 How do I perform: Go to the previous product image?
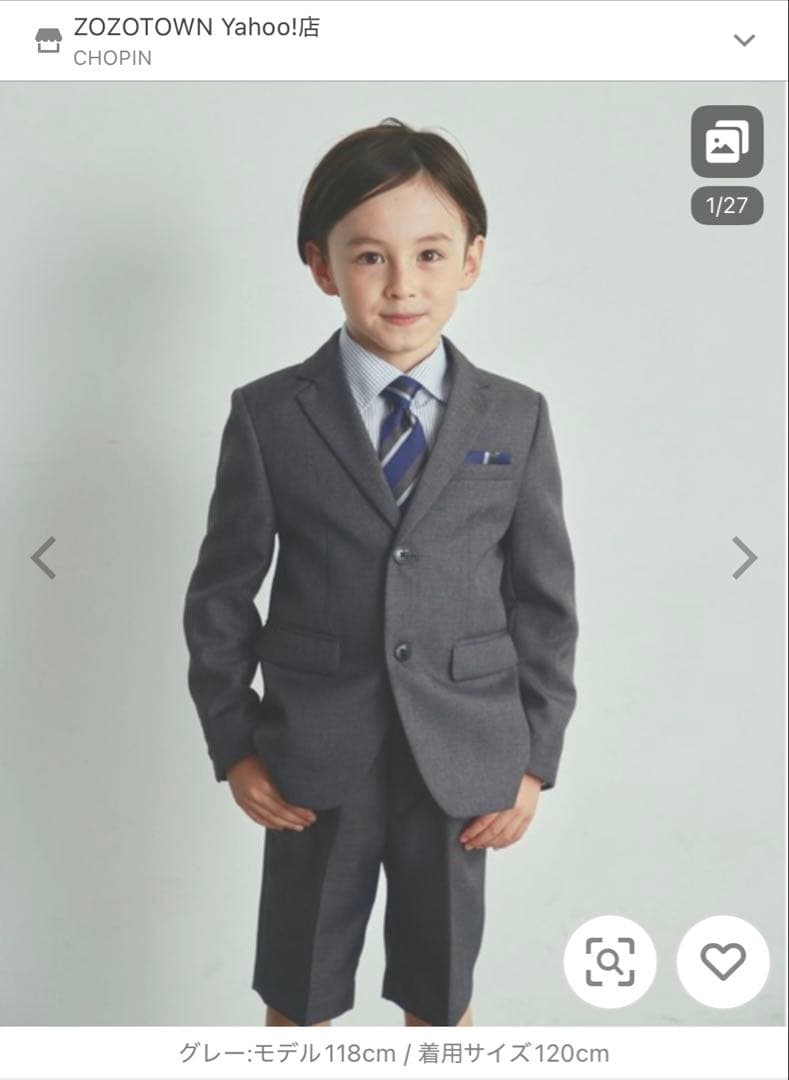(43, 558)
